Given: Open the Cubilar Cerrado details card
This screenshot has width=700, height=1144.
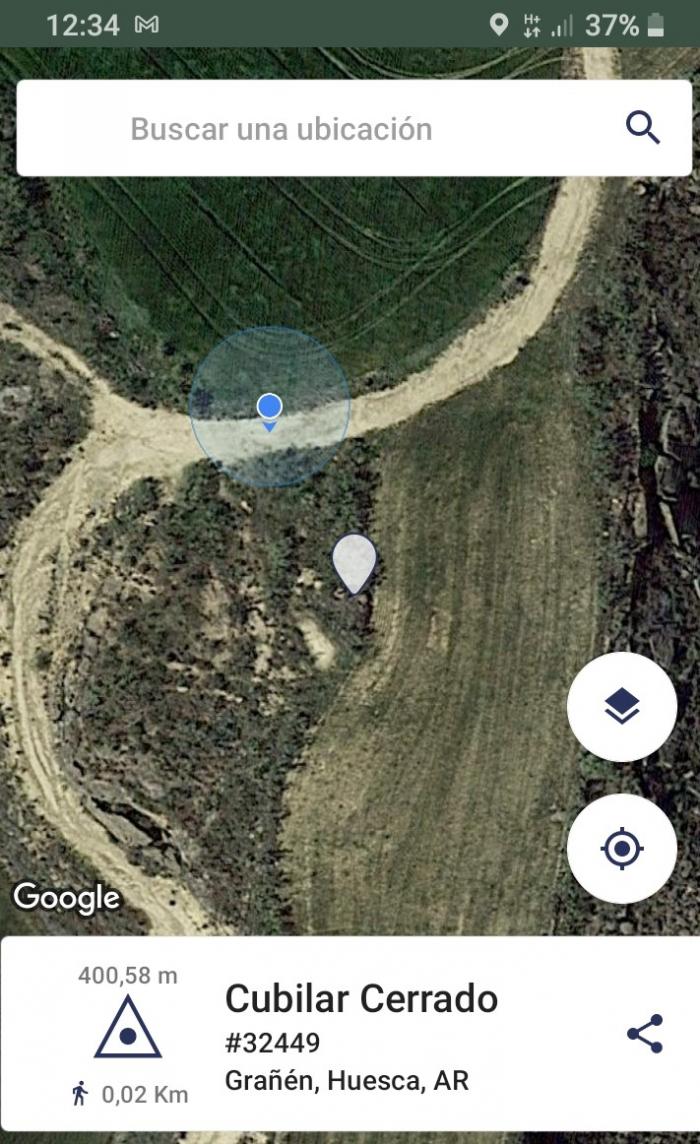Looking at the screenshot, I should point(350,1034).
